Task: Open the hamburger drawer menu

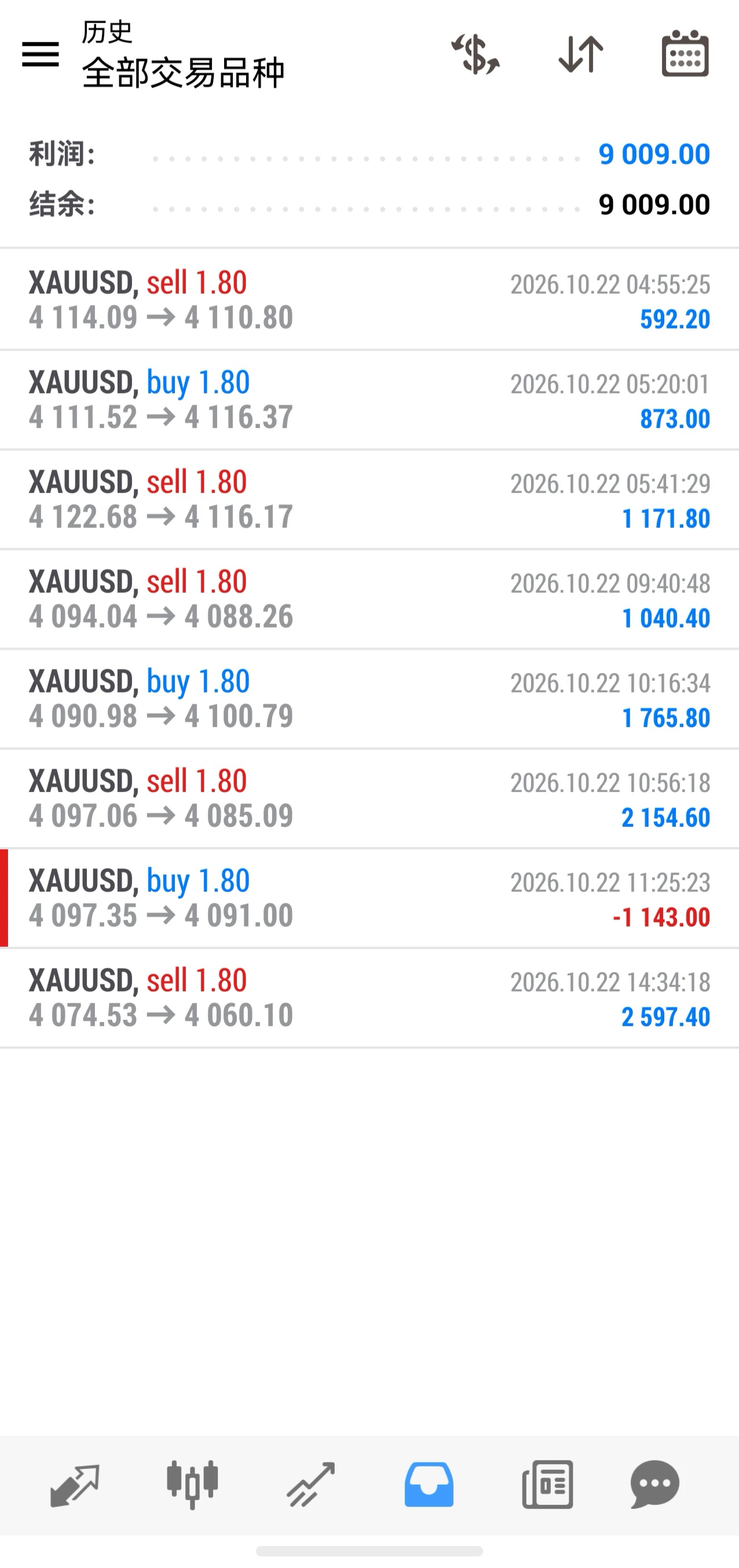Action: tap(40, 54)
